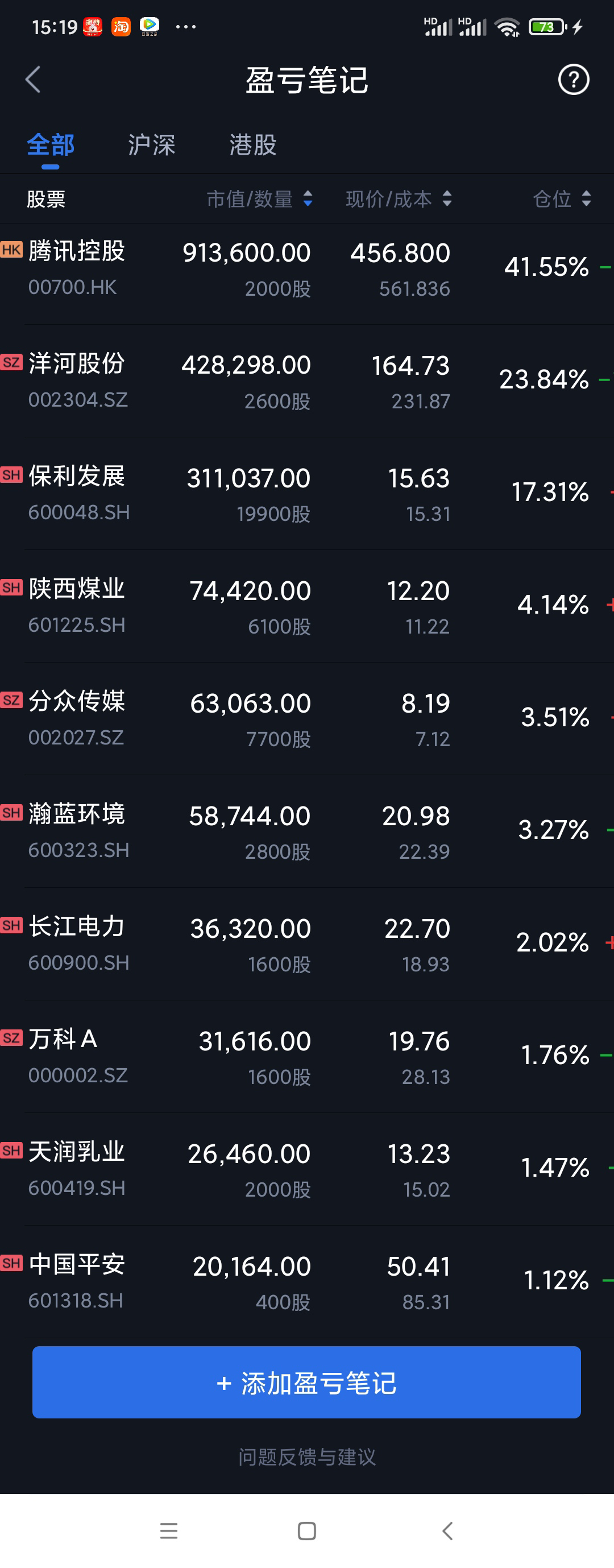
Task: Sort list by 仓位
Action: click(x=562, y=199)
